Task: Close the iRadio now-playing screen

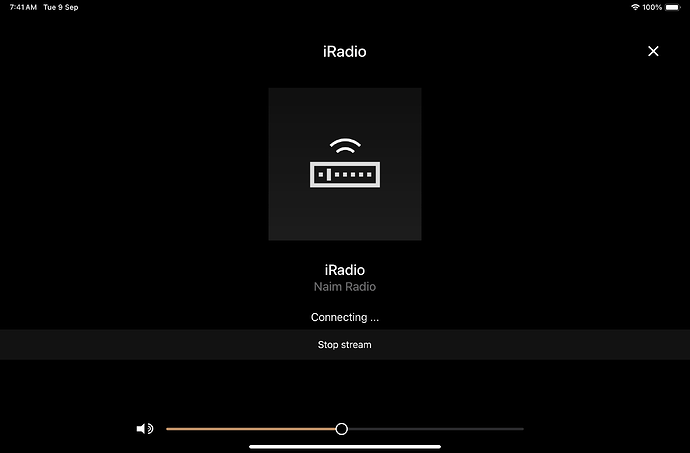Action: 653,51
